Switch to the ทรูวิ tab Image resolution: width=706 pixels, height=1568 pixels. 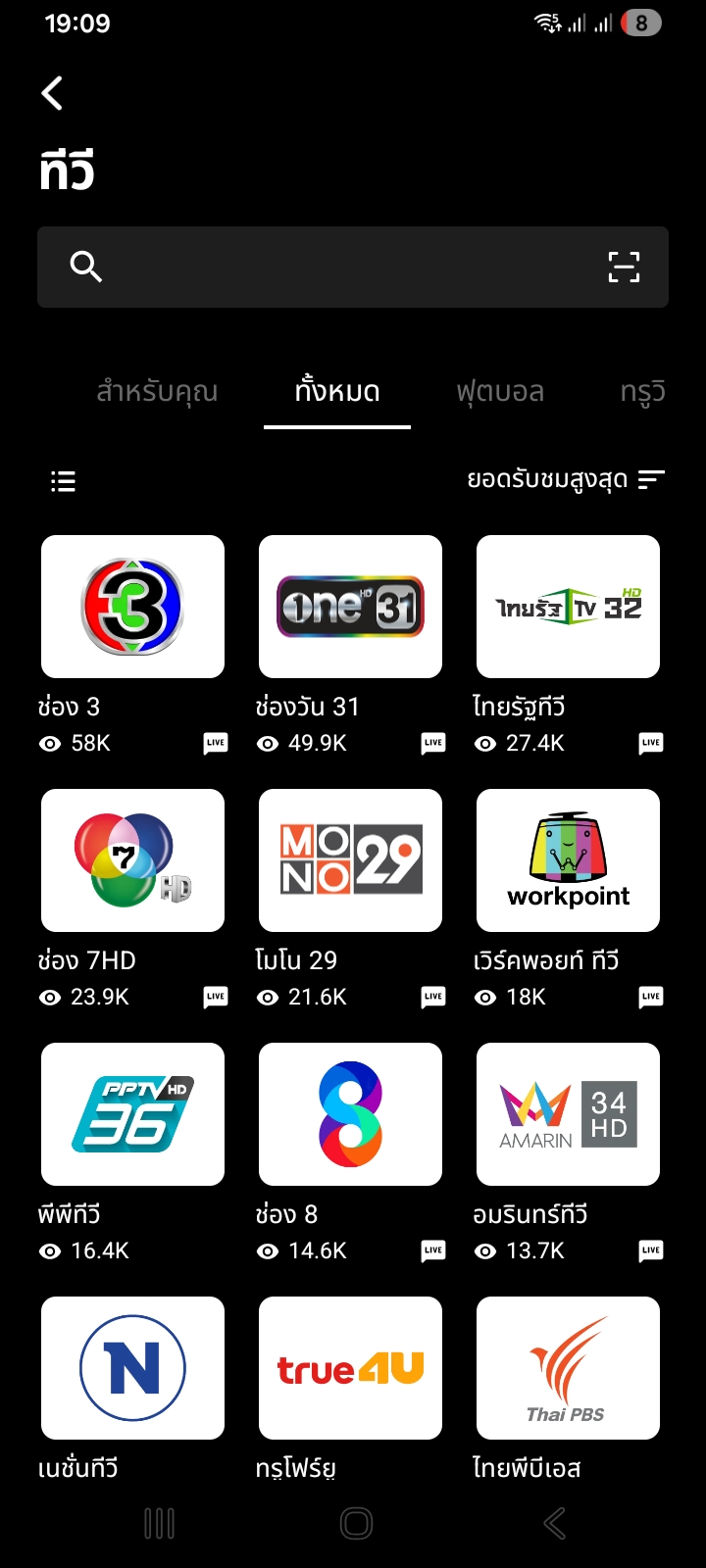(x=643, y=392)
